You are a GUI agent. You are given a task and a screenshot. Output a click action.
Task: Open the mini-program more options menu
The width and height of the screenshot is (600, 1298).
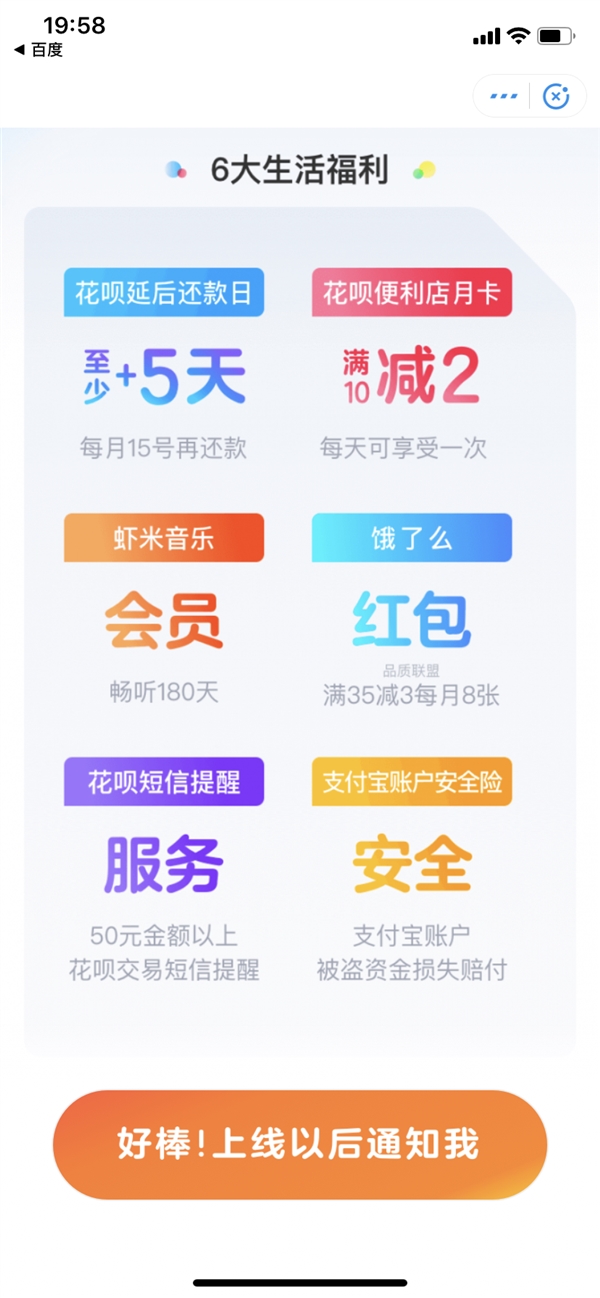503,96
